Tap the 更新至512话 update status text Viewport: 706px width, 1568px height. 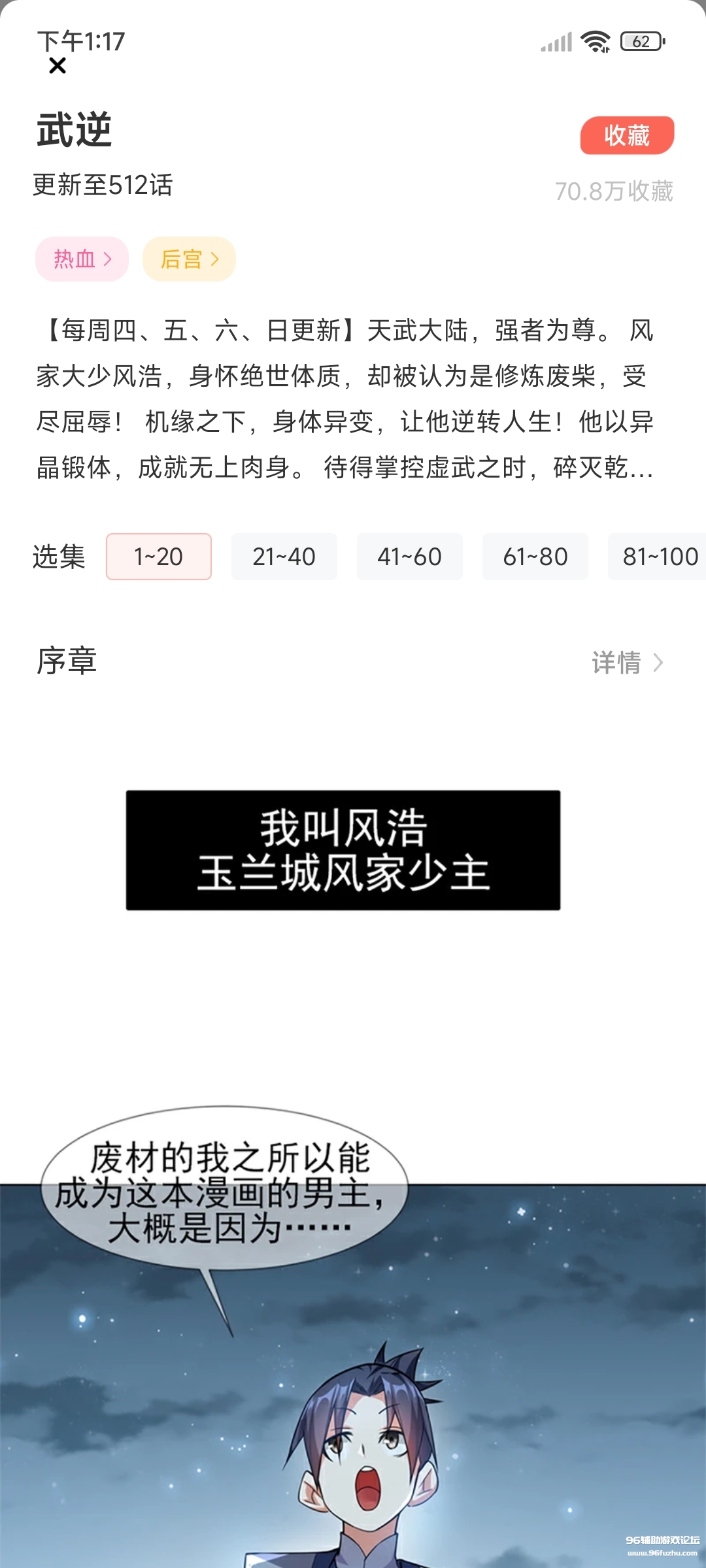105,185
